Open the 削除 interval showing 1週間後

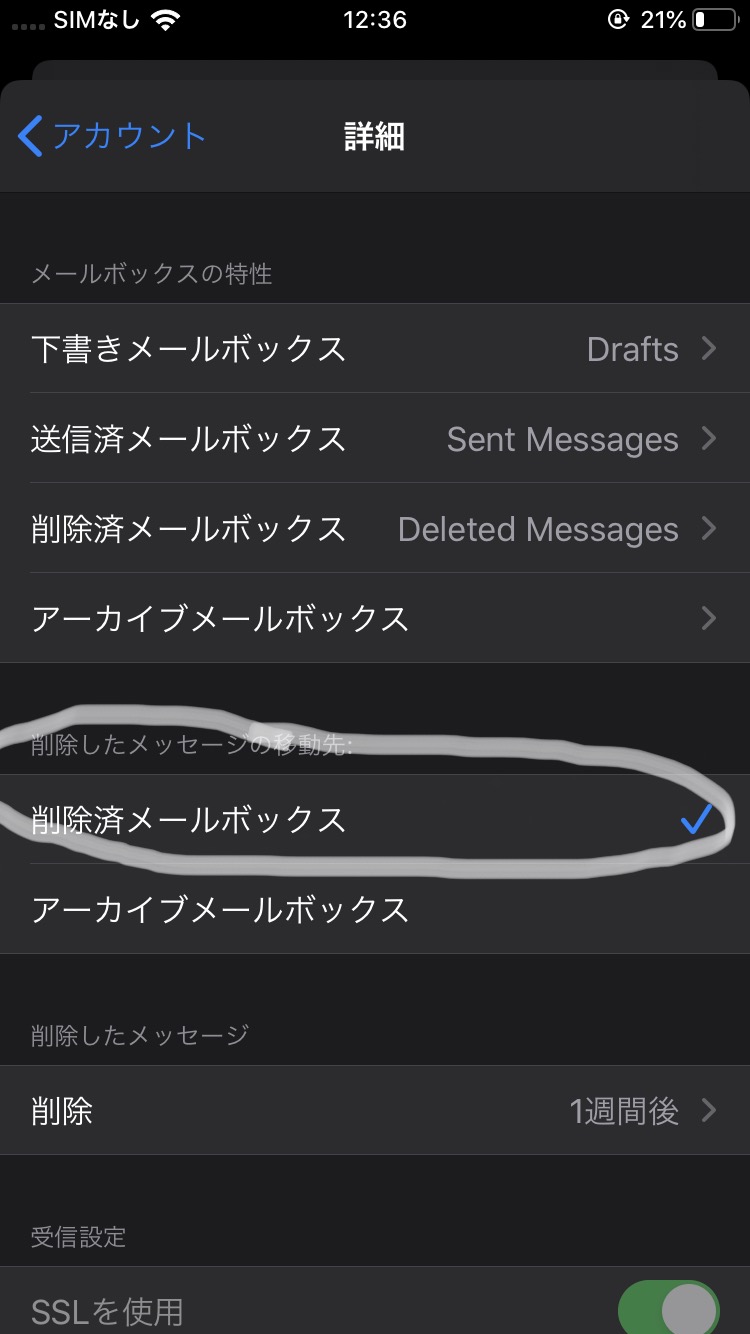tap(375, 1110)
